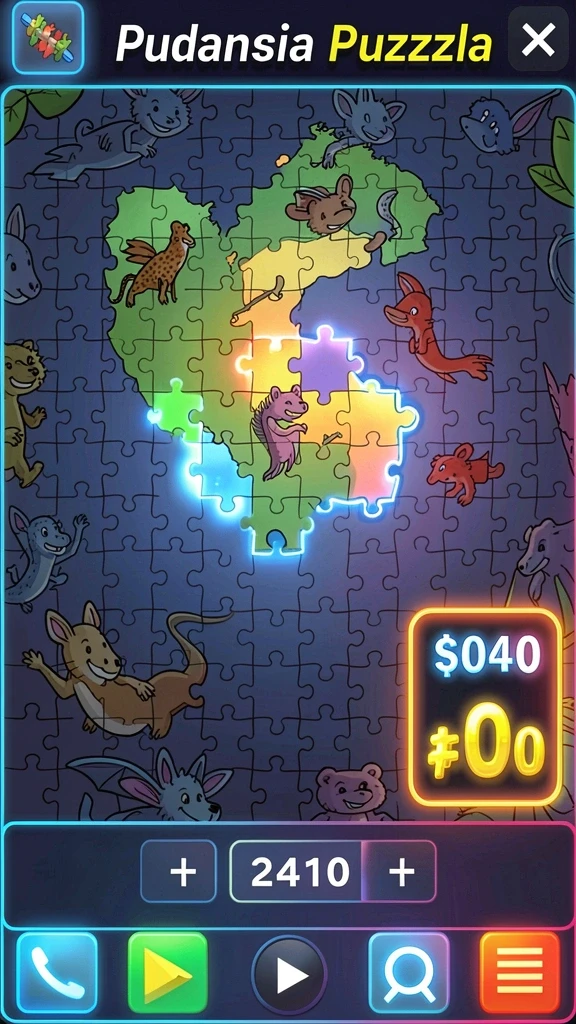Tap the green button with yellow arrow
The height and width of the screenshot is (1024, 576).
pyautogui.click(x=168, y=972)
